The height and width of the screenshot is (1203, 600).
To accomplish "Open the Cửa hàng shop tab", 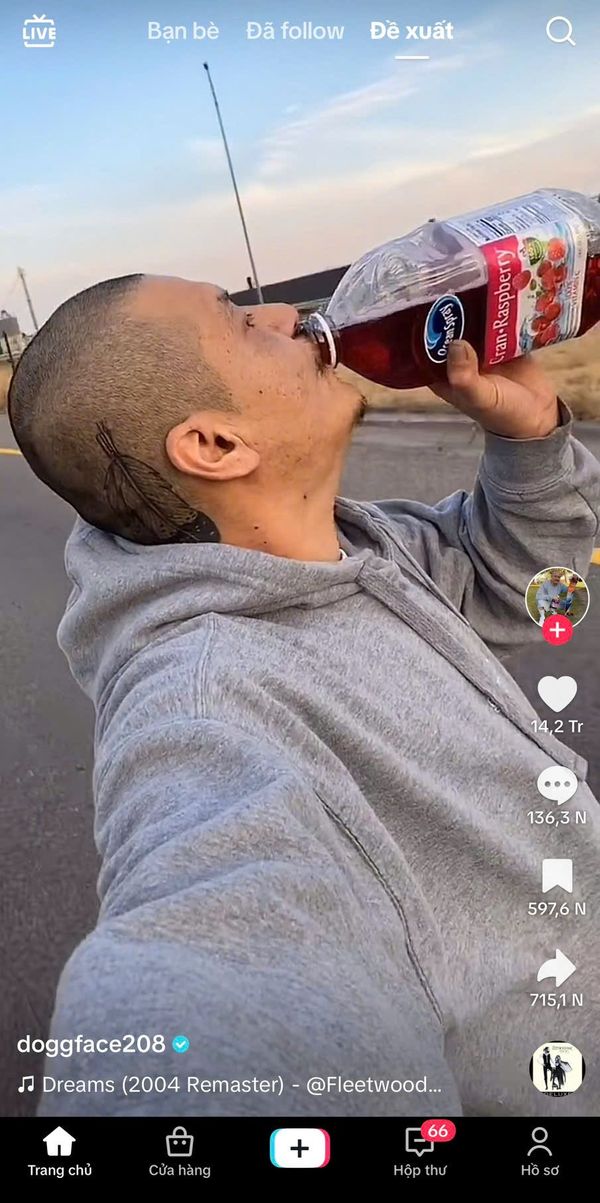I will [x=180, y=1152].
